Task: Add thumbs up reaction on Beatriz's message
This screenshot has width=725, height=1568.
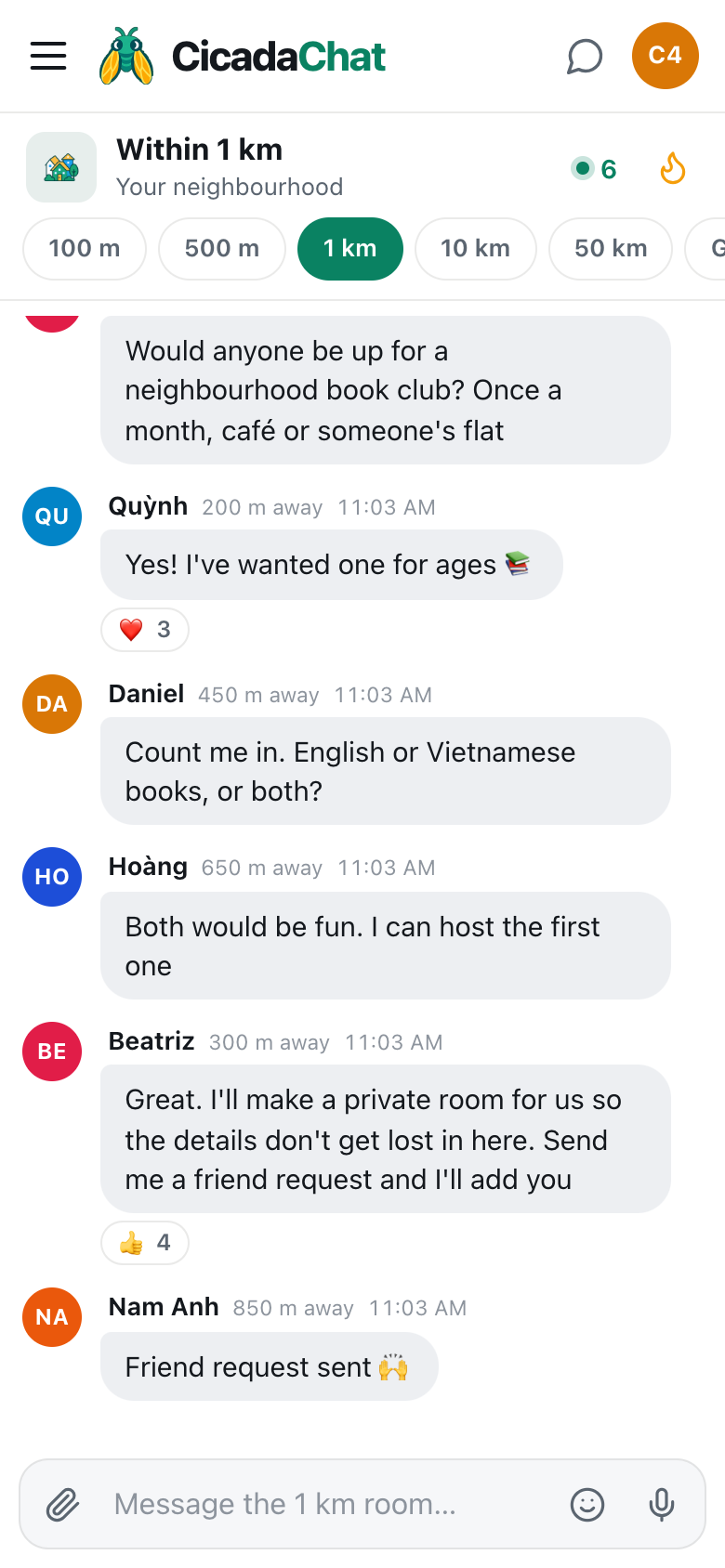Action: pyautogui.click(x=145, y=1243)
